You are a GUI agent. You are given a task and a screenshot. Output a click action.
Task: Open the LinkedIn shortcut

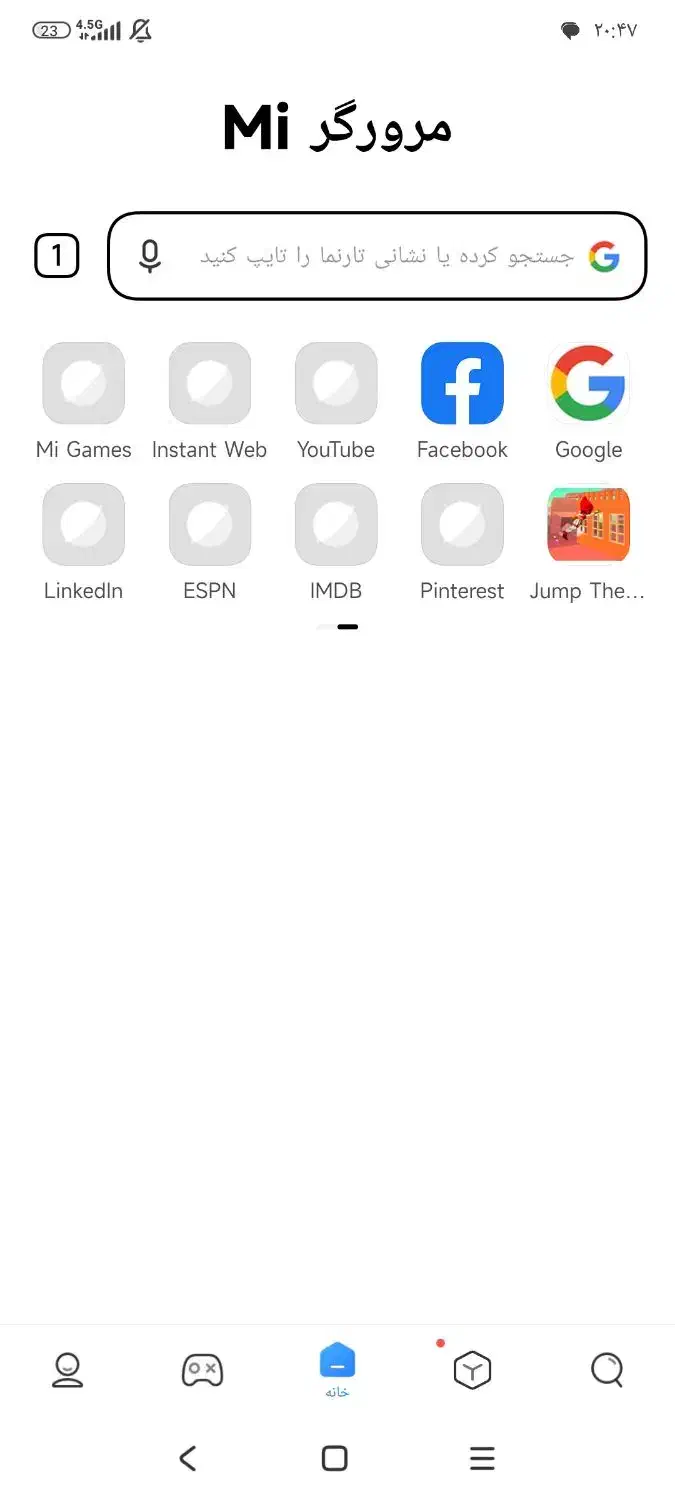[x=84, y=525]
